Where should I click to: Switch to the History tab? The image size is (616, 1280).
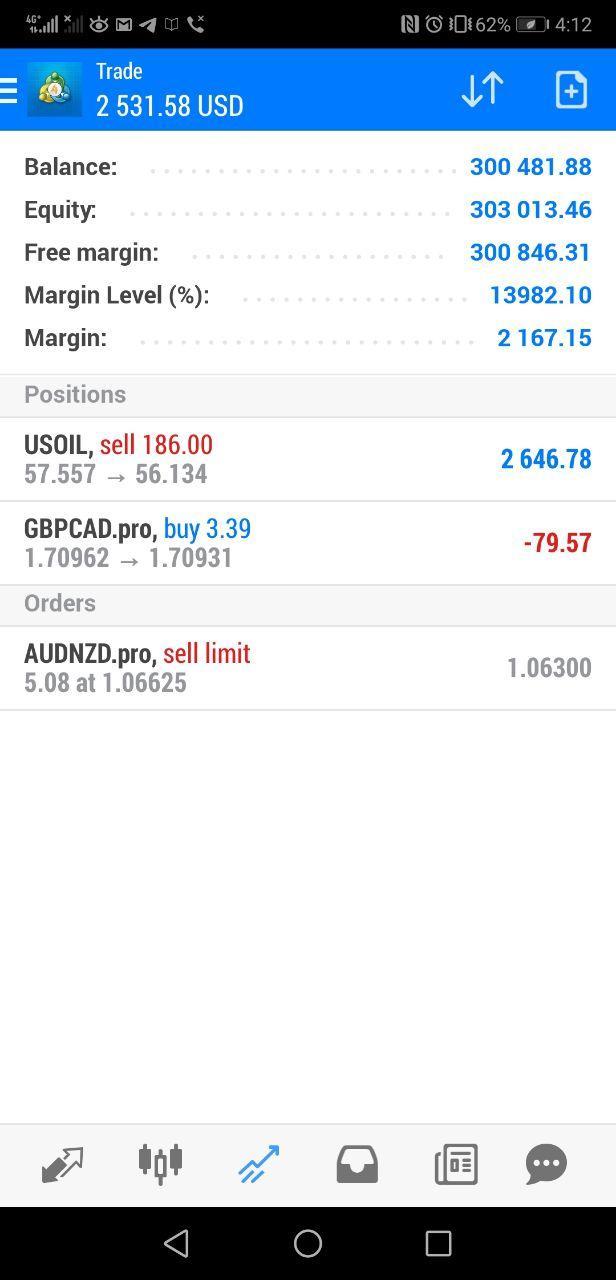pos(357,1164)
